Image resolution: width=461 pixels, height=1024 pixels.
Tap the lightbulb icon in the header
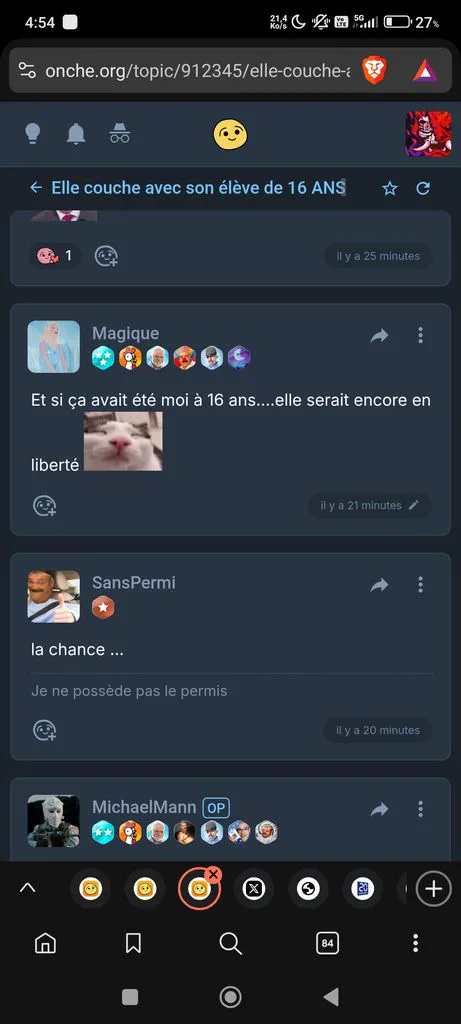(x=33, y=133)
